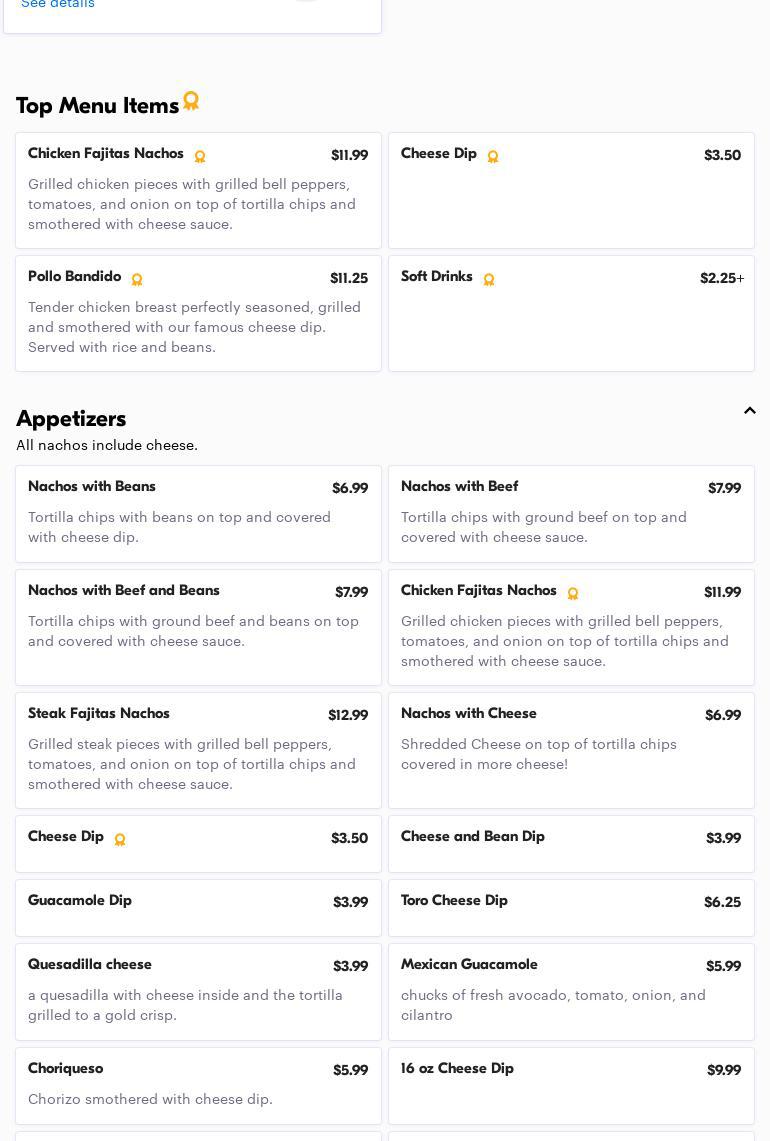Open the See details link
Screen dimensions: 770x1141
tap(58, 4)
